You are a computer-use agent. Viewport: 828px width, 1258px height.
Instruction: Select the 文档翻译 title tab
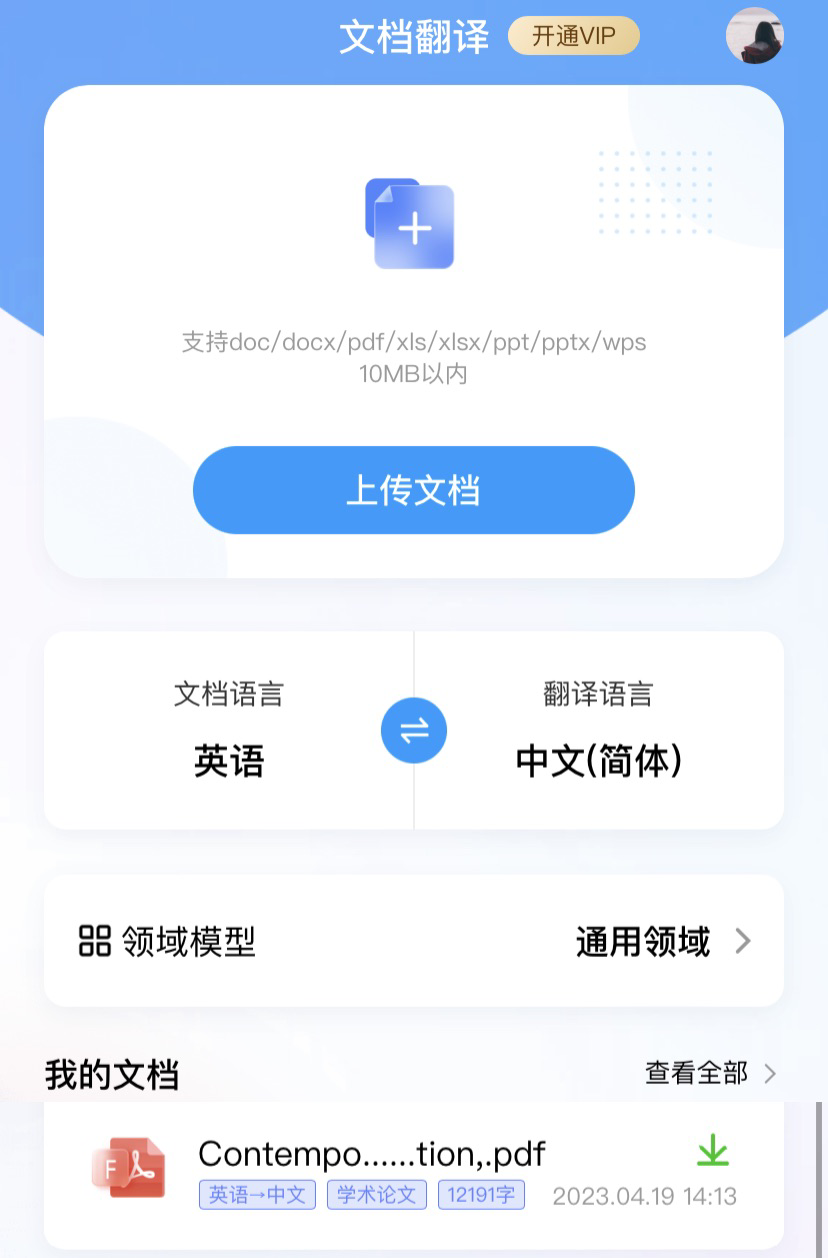[x=413, y=35]
